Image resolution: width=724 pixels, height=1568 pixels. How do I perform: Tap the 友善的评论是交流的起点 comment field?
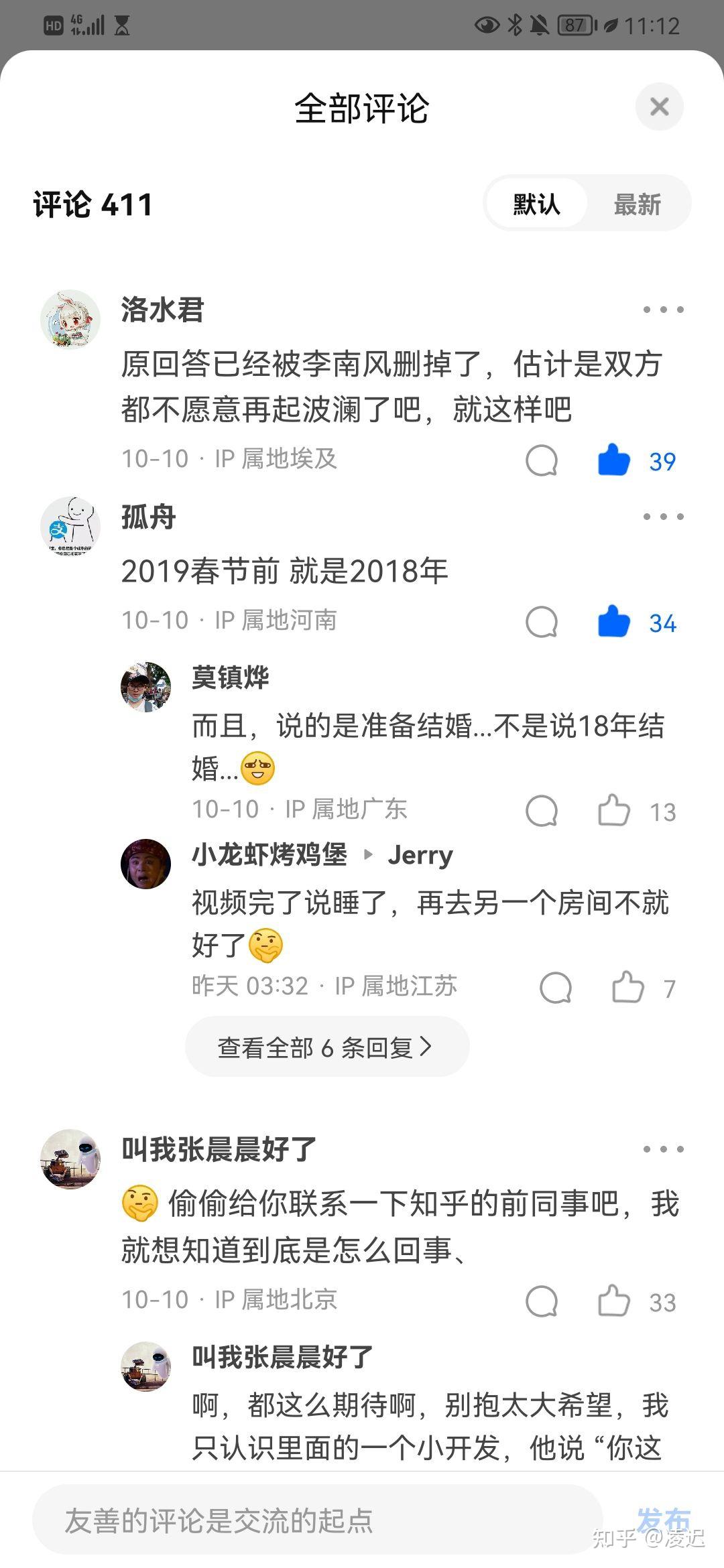point(316,1520)
